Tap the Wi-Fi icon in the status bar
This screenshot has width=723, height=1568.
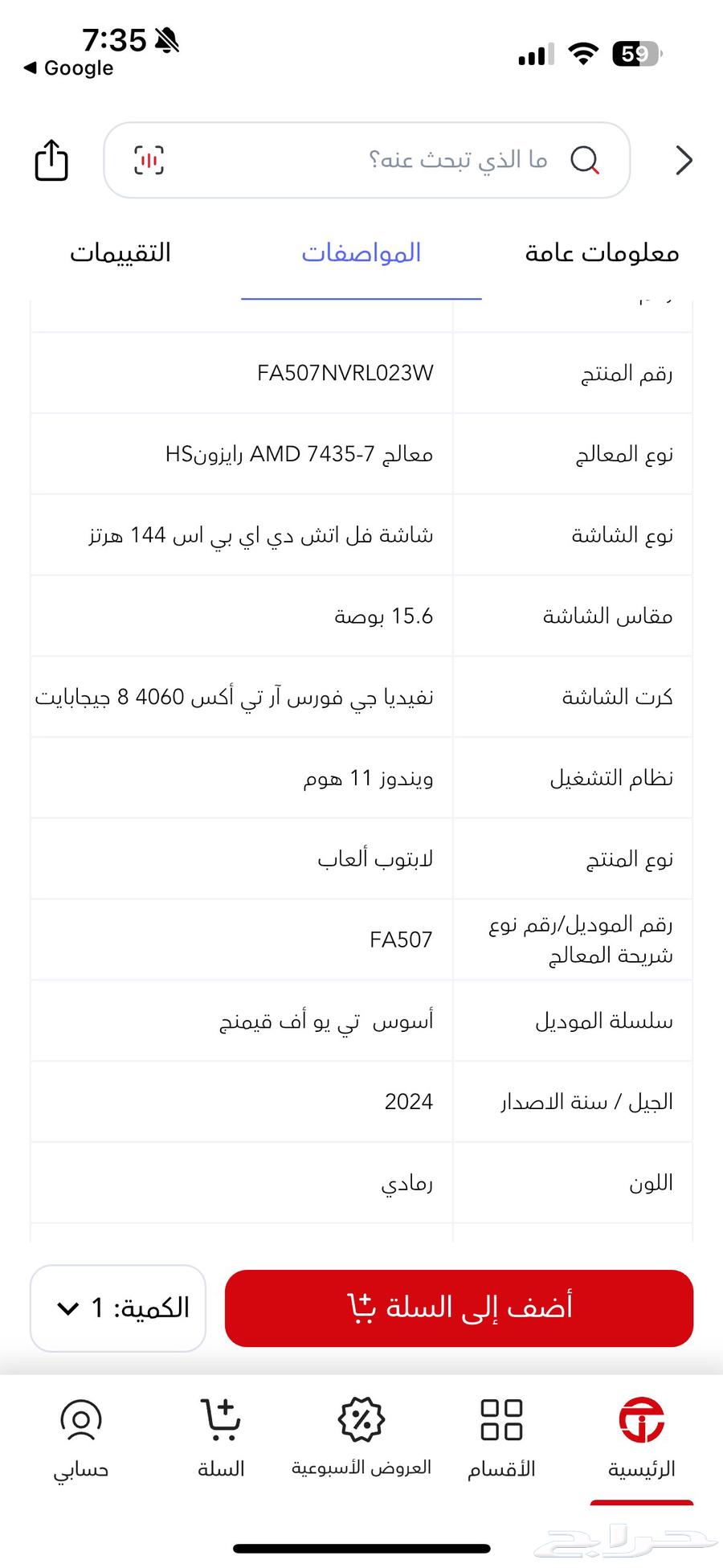582,53
